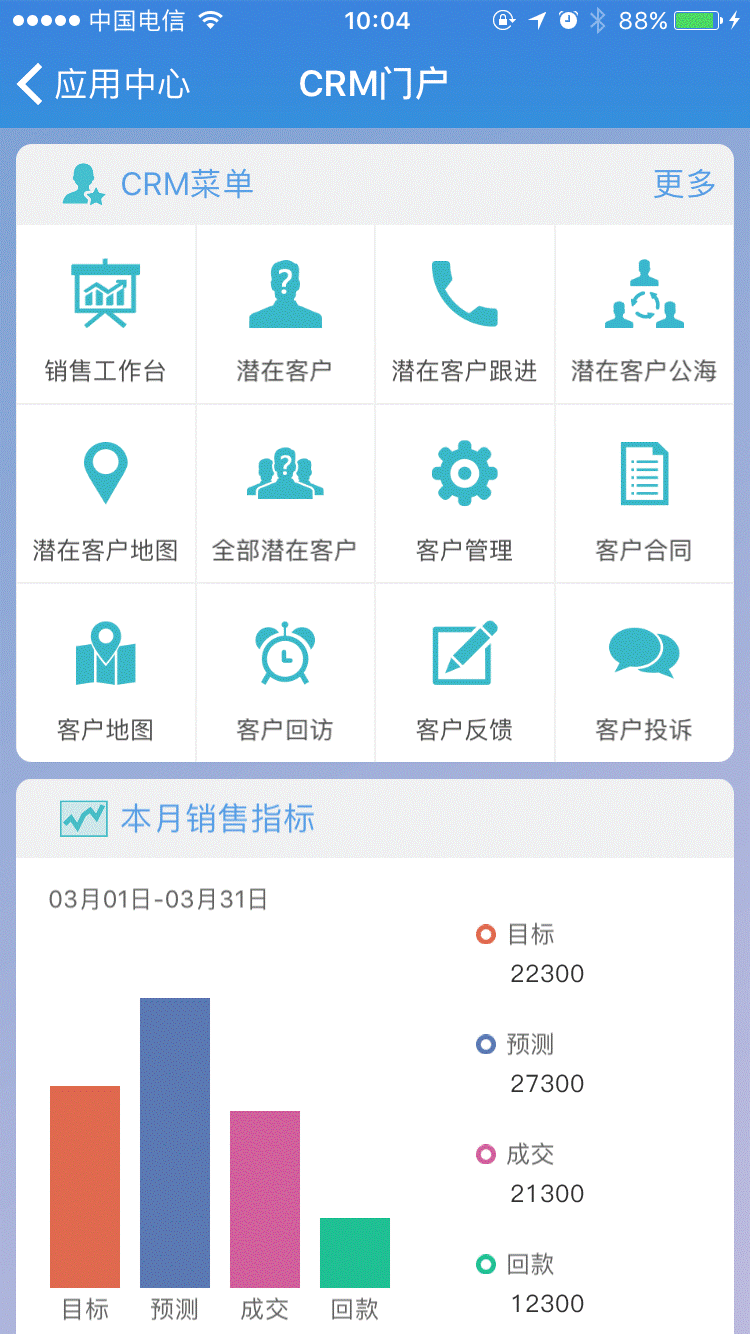Go back to 应用中心
Screen dimensions: 750x1334
[x=104, y=84]
